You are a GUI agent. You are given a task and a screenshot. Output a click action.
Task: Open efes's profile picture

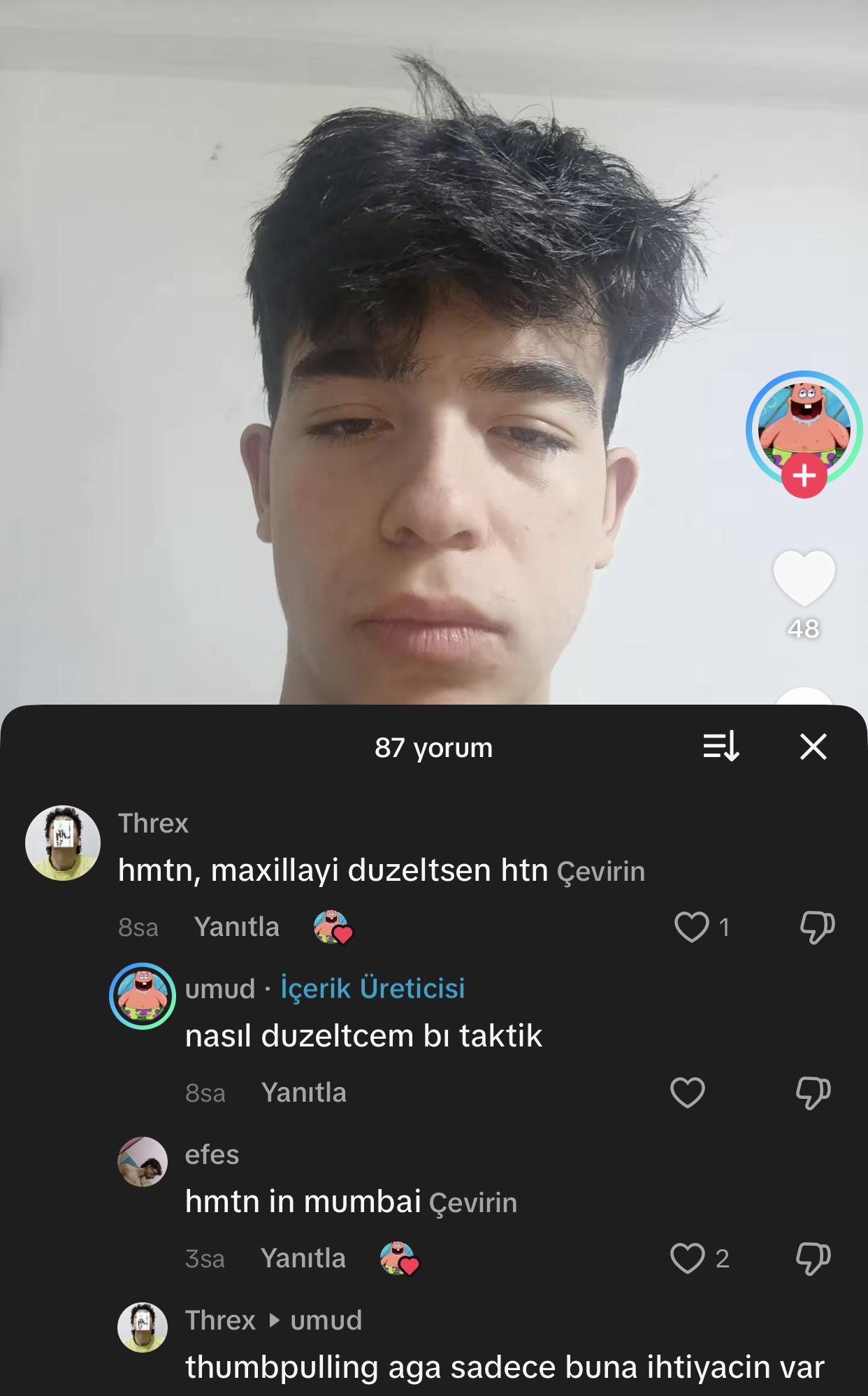click(143, 1162)
